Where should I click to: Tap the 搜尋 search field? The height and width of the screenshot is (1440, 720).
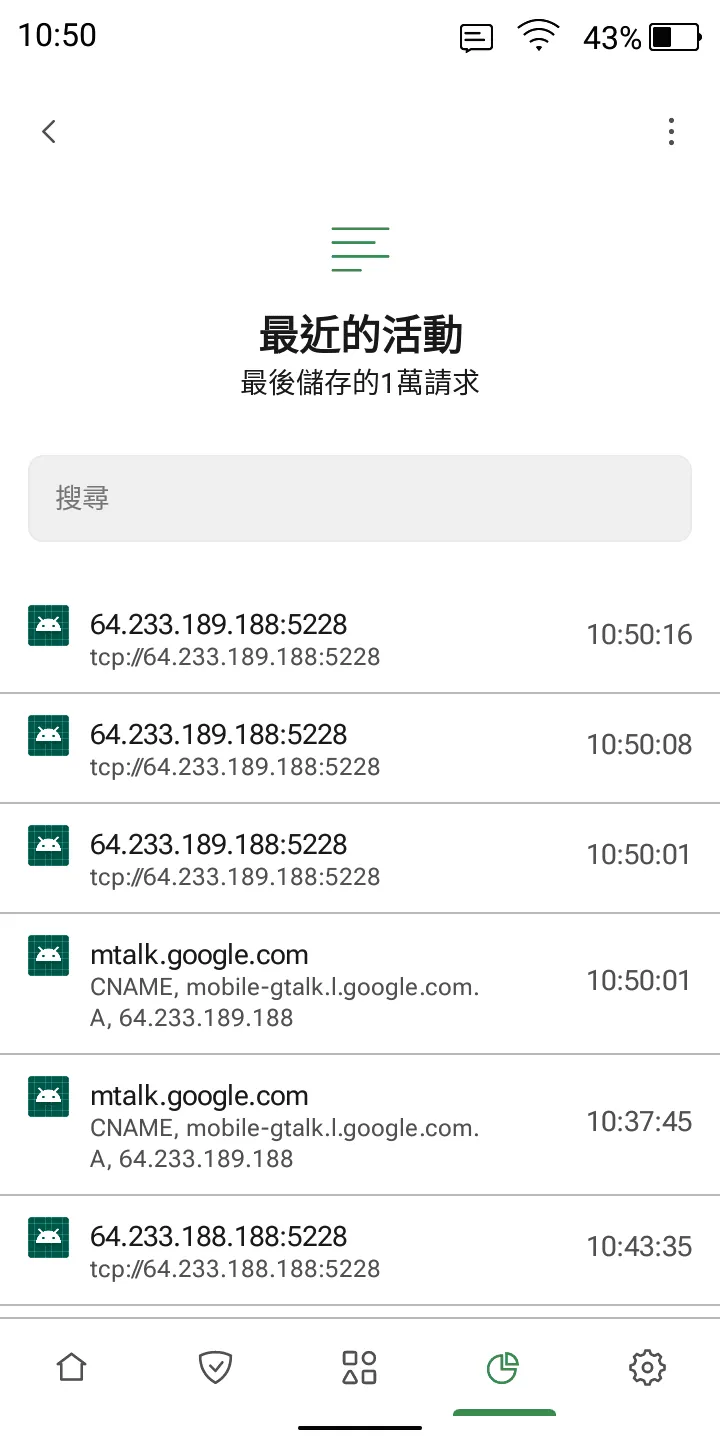pyautogui.click(x=360, y=498)
